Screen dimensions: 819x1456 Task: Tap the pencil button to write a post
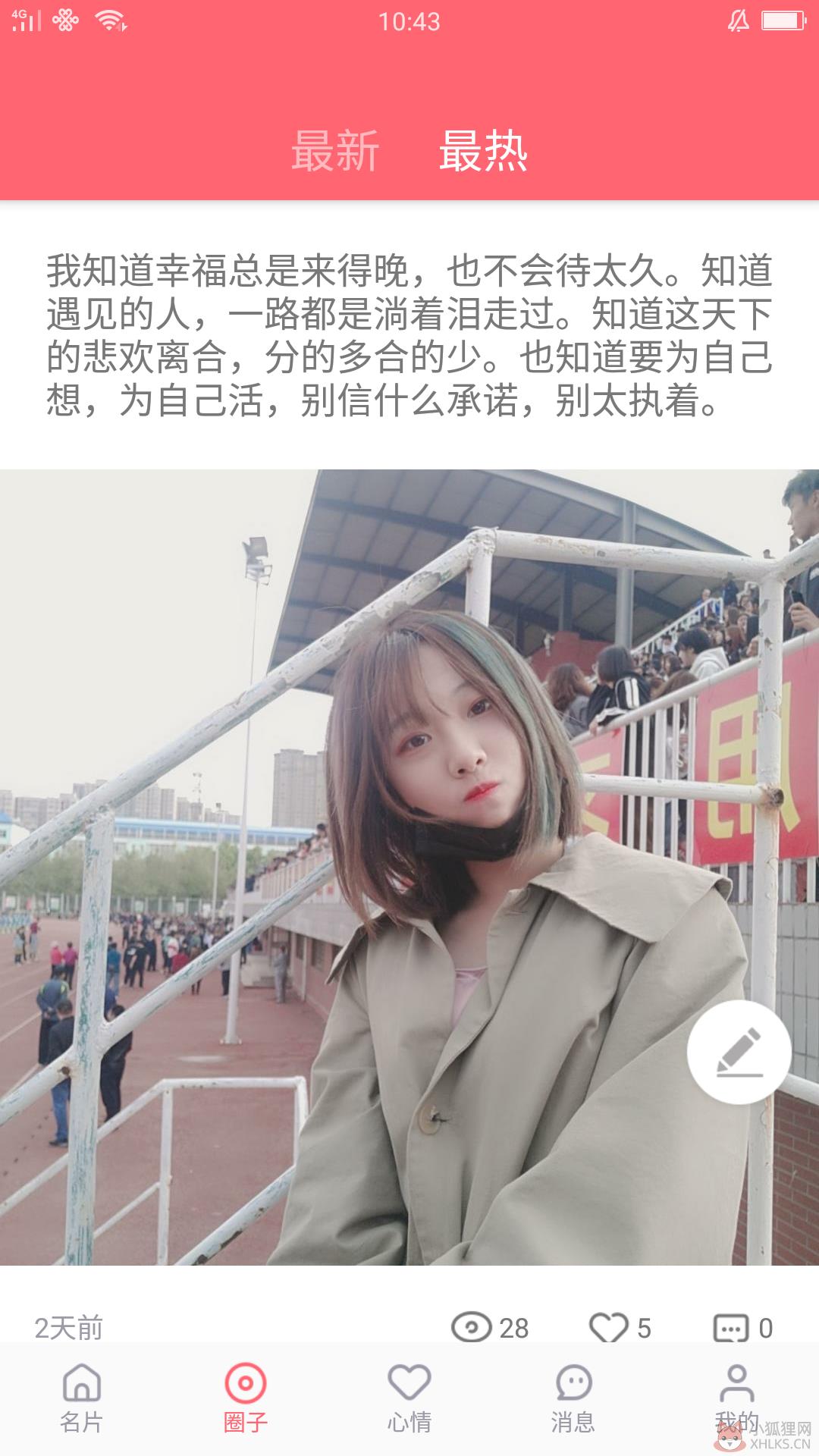click(739, 1052)
